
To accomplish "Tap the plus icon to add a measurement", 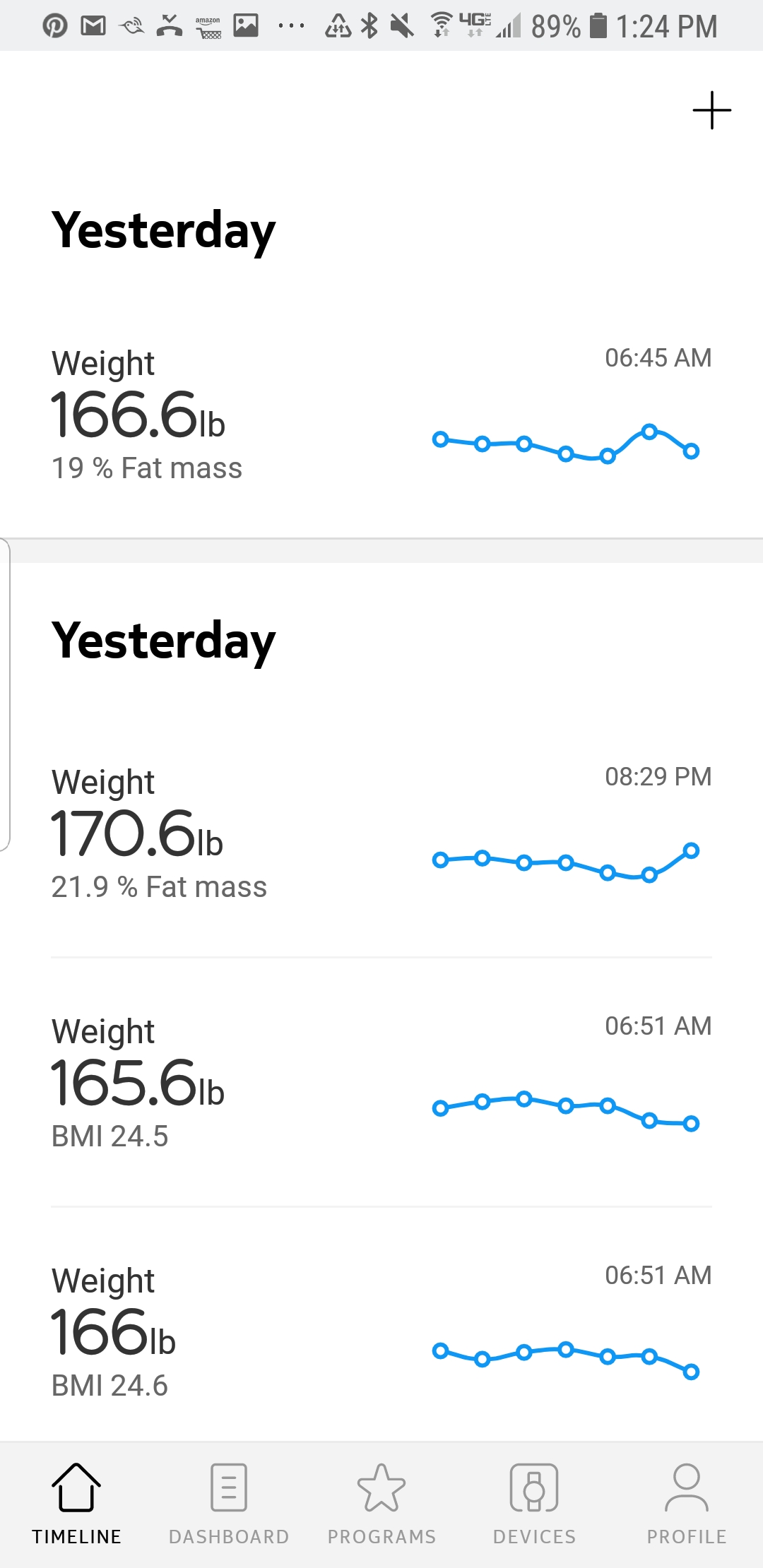I will [x=712, y=110].
